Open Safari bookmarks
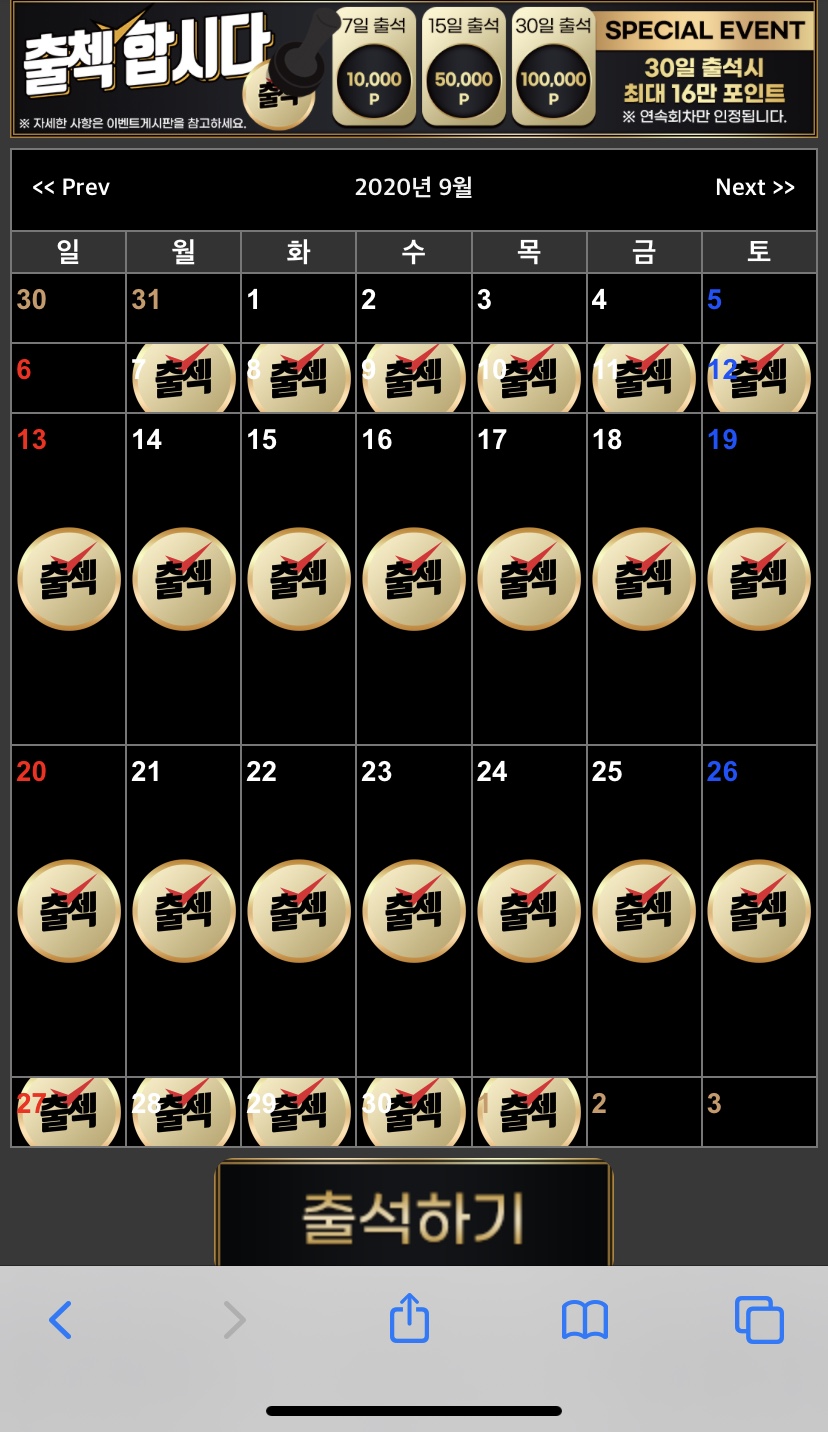This screenshot has height=1432, width=828. pyautogui.click(x=585, y=1320)
